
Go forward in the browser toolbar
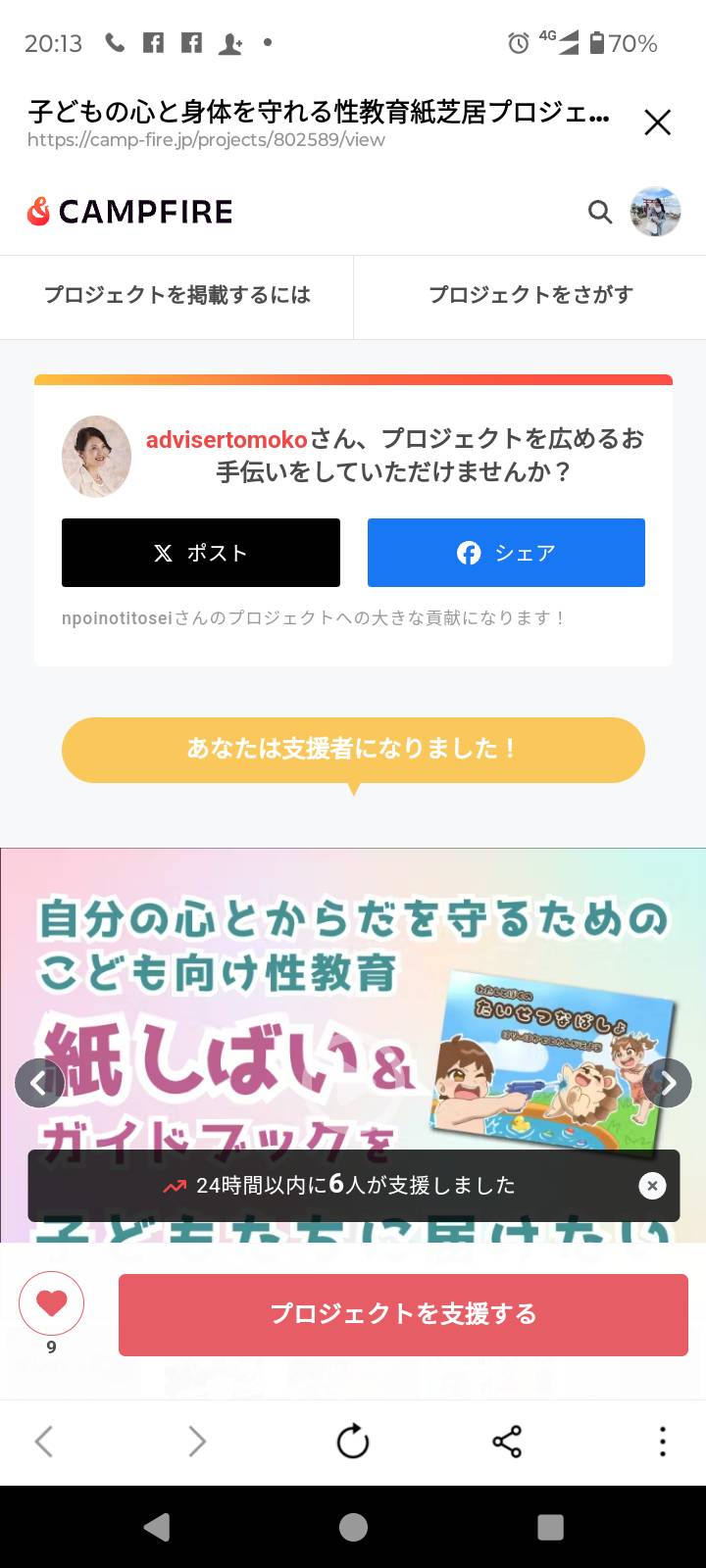(197, 1442)
